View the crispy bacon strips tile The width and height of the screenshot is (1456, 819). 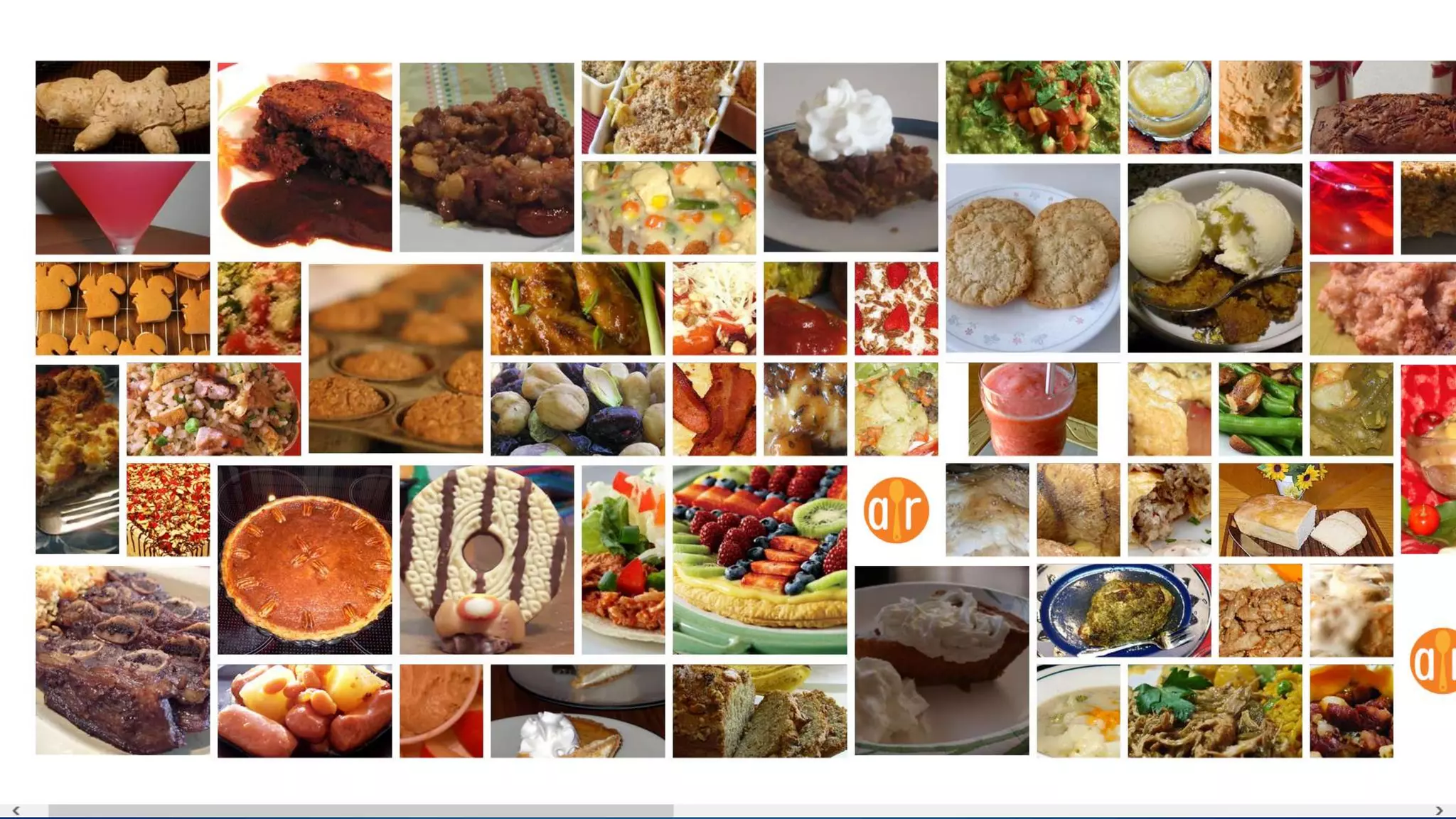point(714,409)
